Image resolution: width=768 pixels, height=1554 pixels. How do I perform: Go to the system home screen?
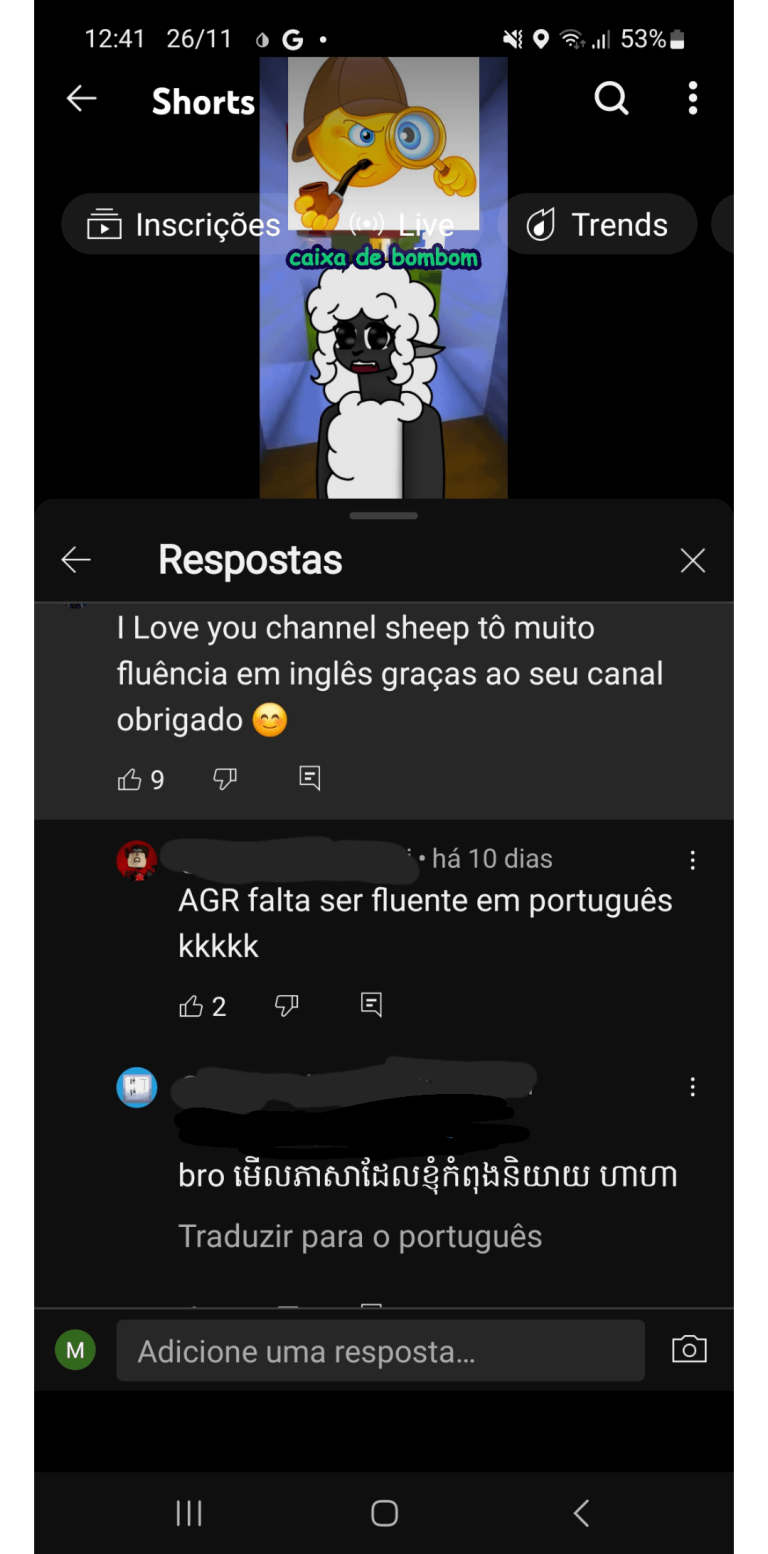(x=384, y=1513)
